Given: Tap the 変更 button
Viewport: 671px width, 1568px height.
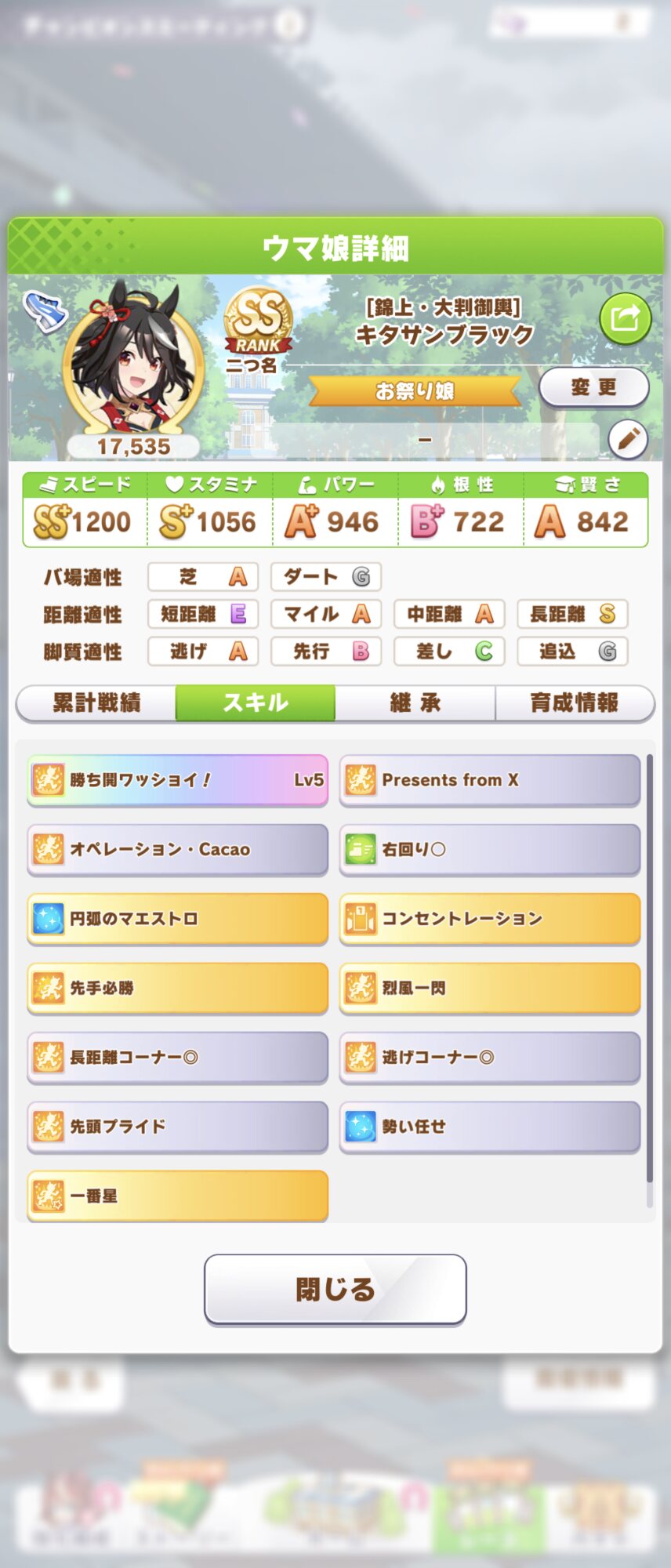Looking at the screenshot, I should tap(593, 387).
